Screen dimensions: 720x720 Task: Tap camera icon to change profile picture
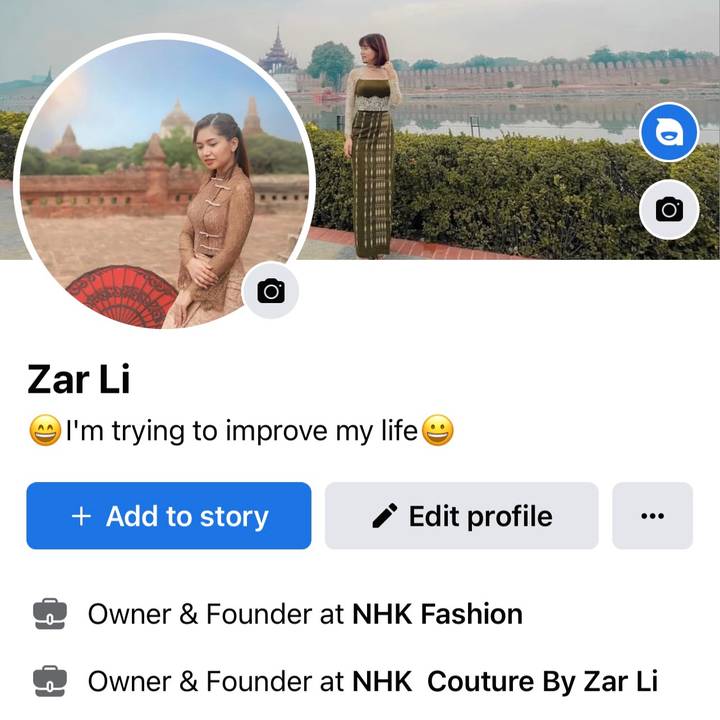coord(271,291)
